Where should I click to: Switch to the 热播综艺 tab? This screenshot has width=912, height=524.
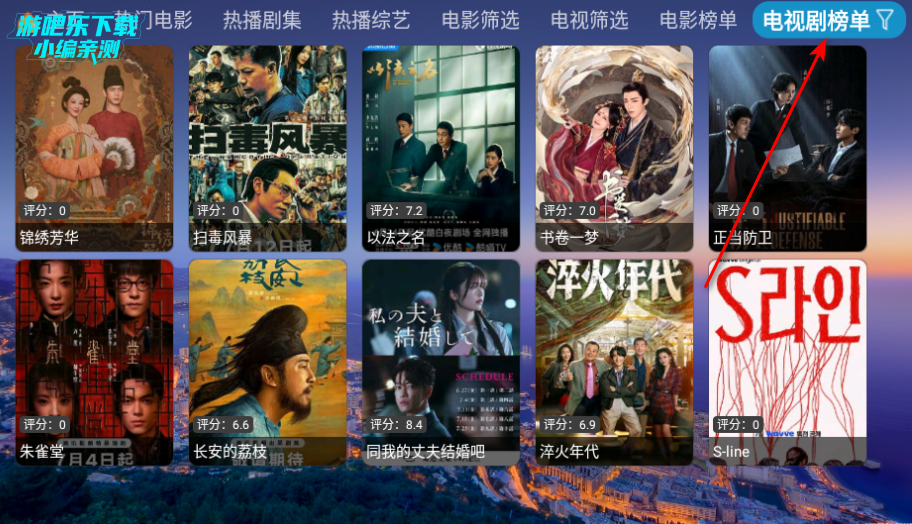coord(371,19)
